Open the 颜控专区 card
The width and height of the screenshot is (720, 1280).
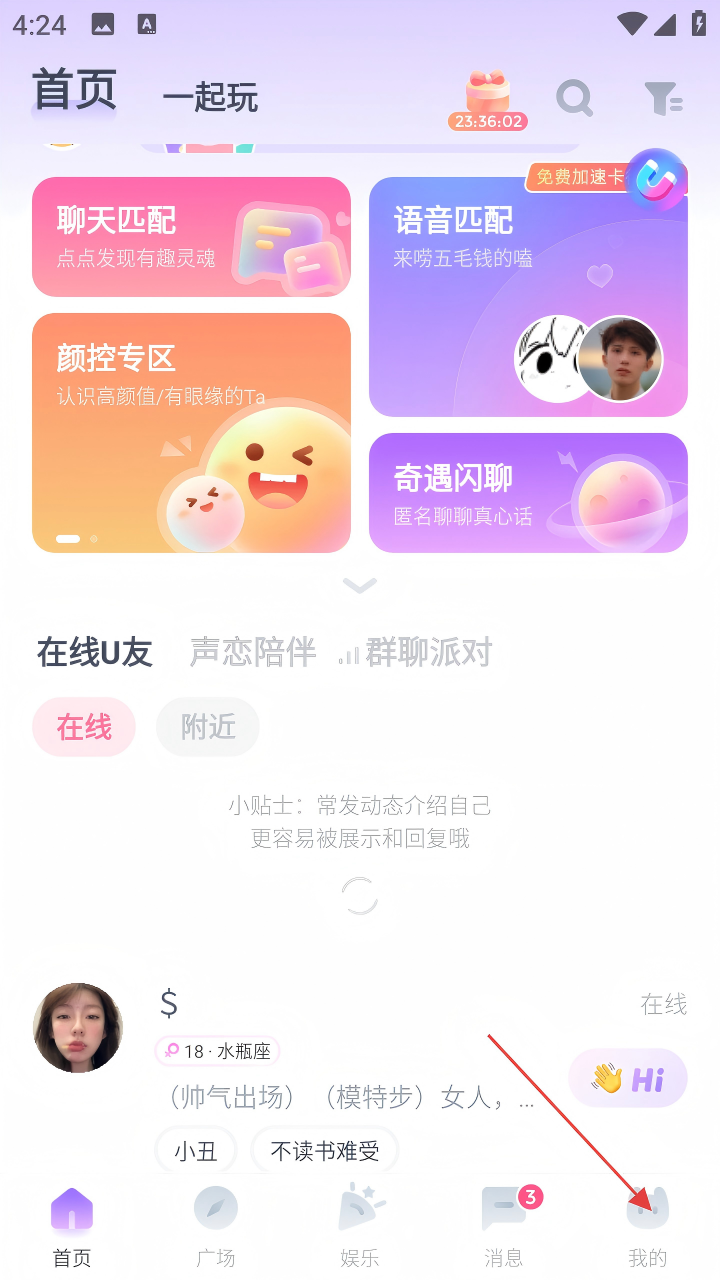pyautogui.click(x=191, y=433)
